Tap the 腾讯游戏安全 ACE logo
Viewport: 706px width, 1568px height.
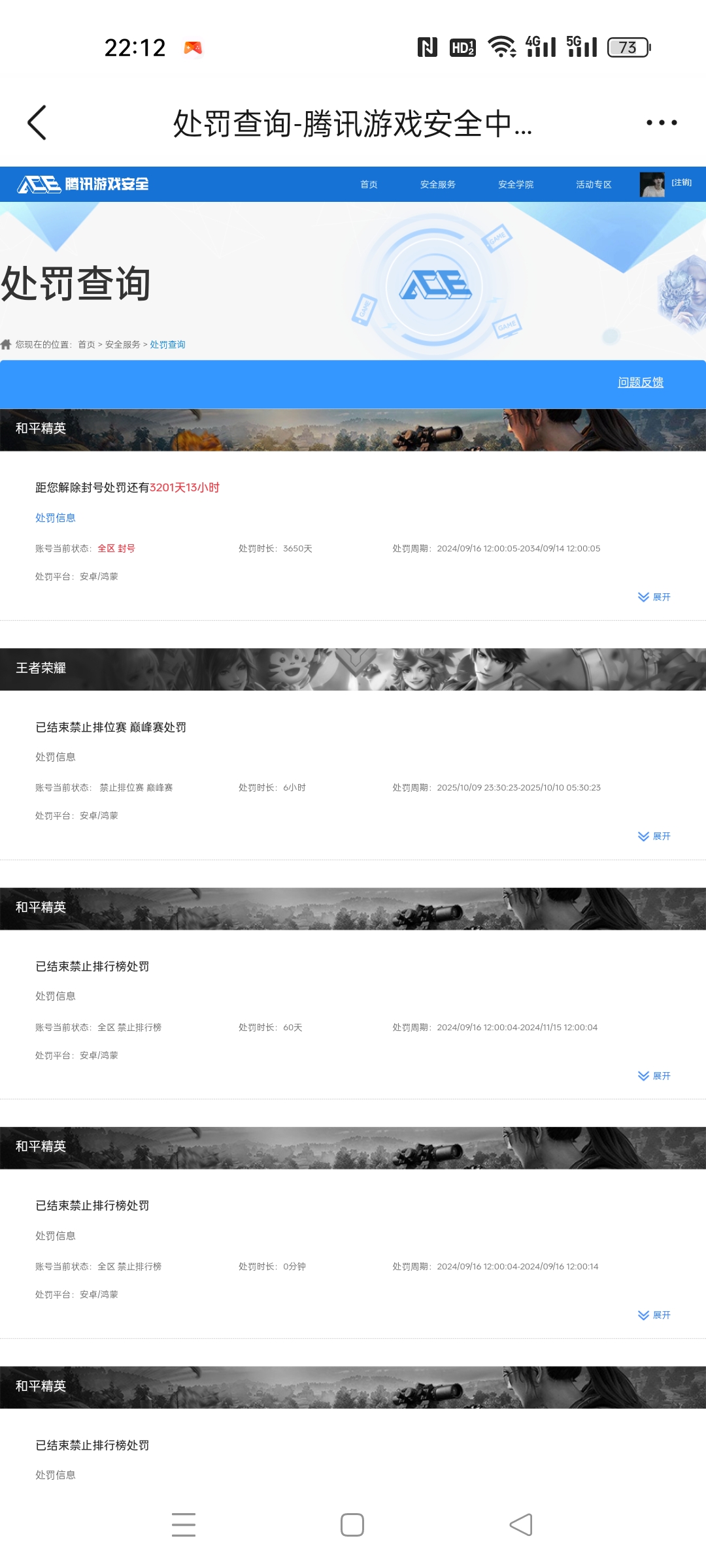coord(83,184)
